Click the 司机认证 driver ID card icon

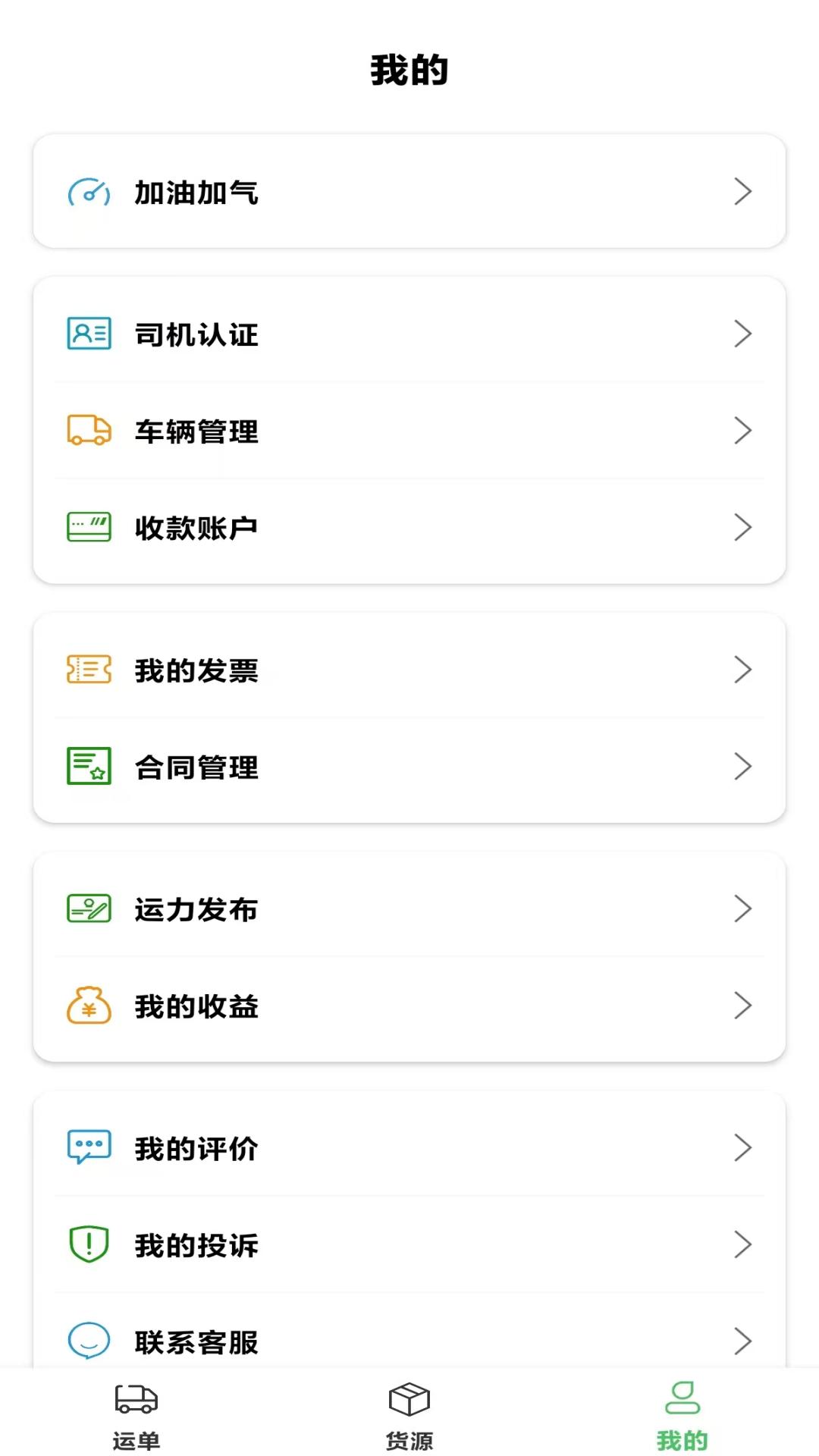(89, 334)
